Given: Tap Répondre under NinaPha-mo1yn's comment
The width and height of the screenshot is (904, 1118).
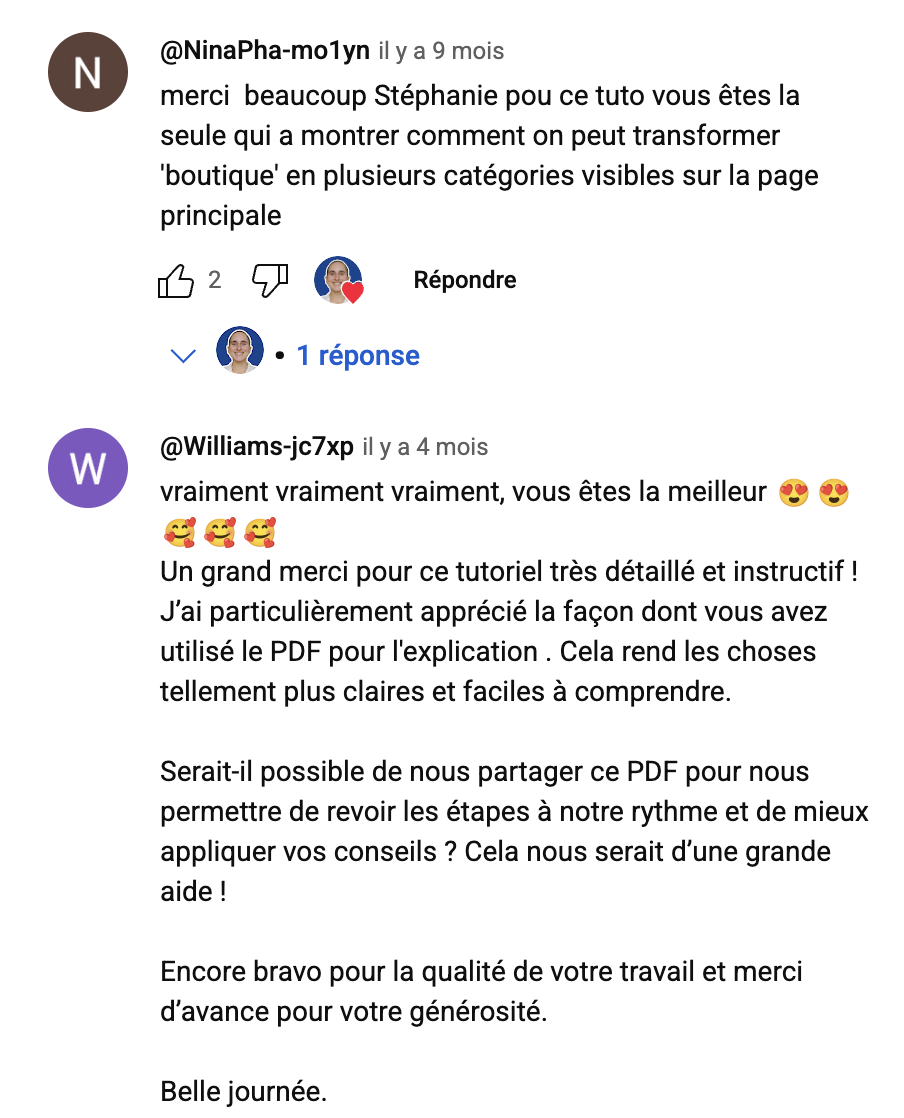Looking at the screenshot, I should coord(464,280).
